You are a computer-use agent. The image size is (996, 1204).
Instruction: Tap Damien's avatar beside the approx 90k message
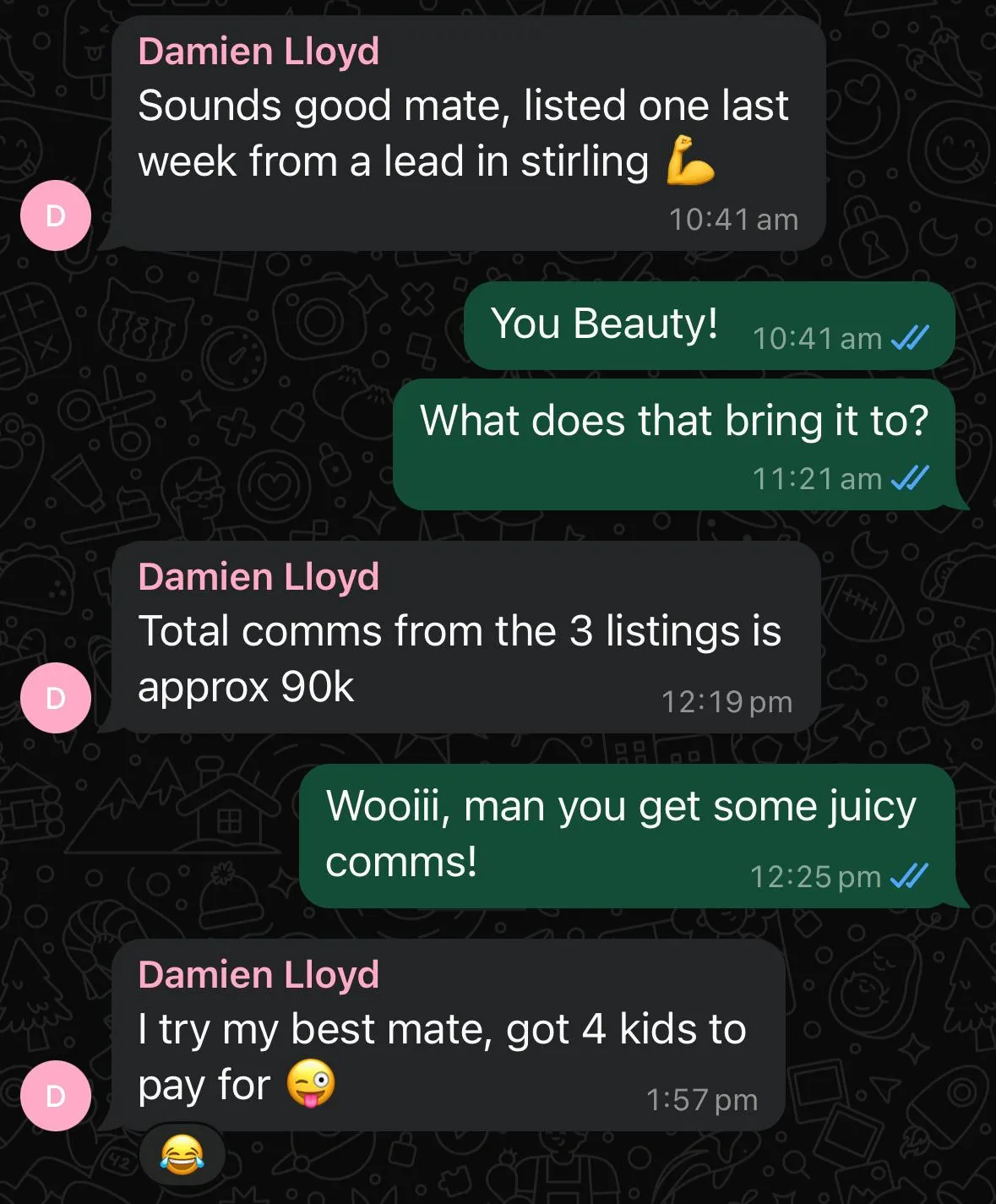(x=56, y=698)
